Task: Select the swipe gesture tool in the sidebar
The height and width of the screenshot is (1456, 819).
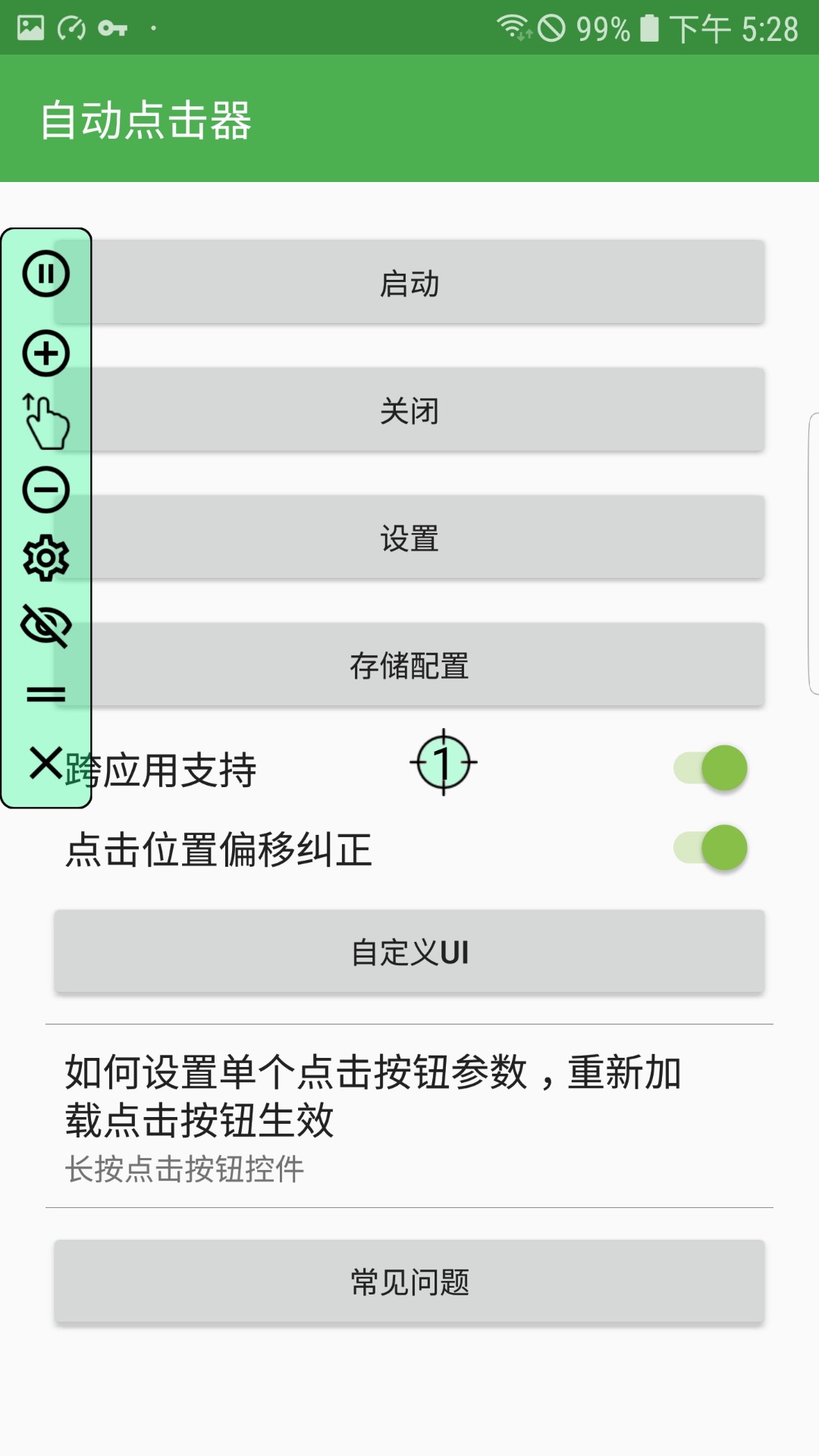Action: (x=47, y=417)
